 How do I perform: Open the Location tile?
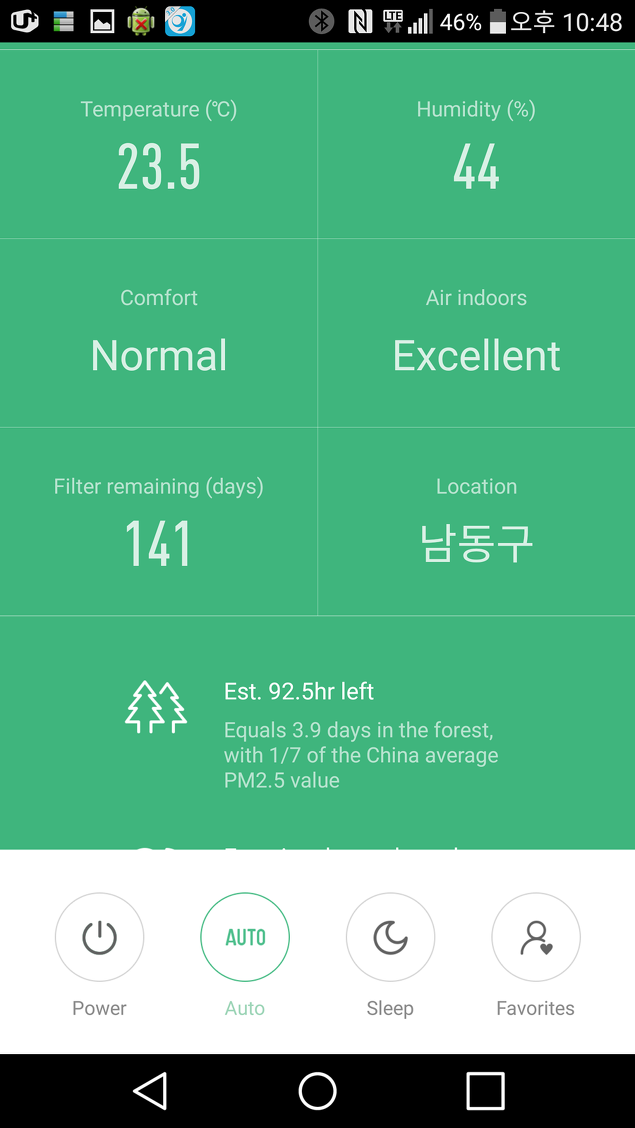click(476, 522)
